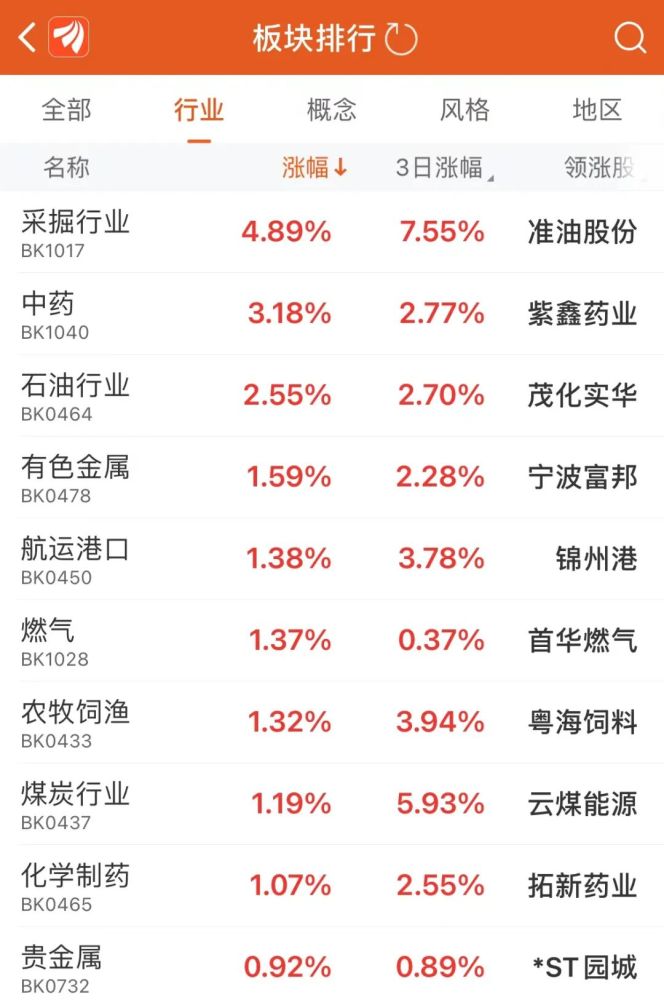
Task: Go back with the top-left arrow
Action: click(28, 38)
